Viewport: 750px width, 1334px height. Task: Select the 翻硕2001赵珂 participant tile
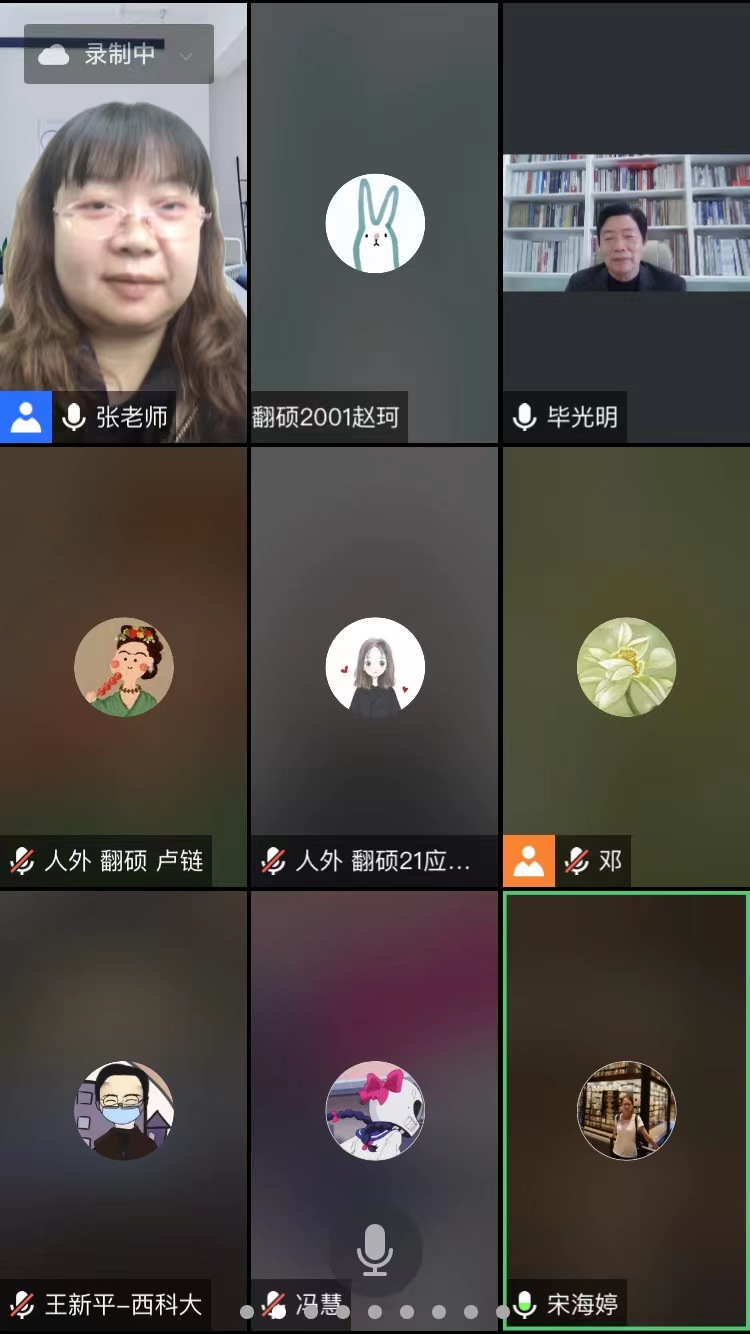coord(374,222)
